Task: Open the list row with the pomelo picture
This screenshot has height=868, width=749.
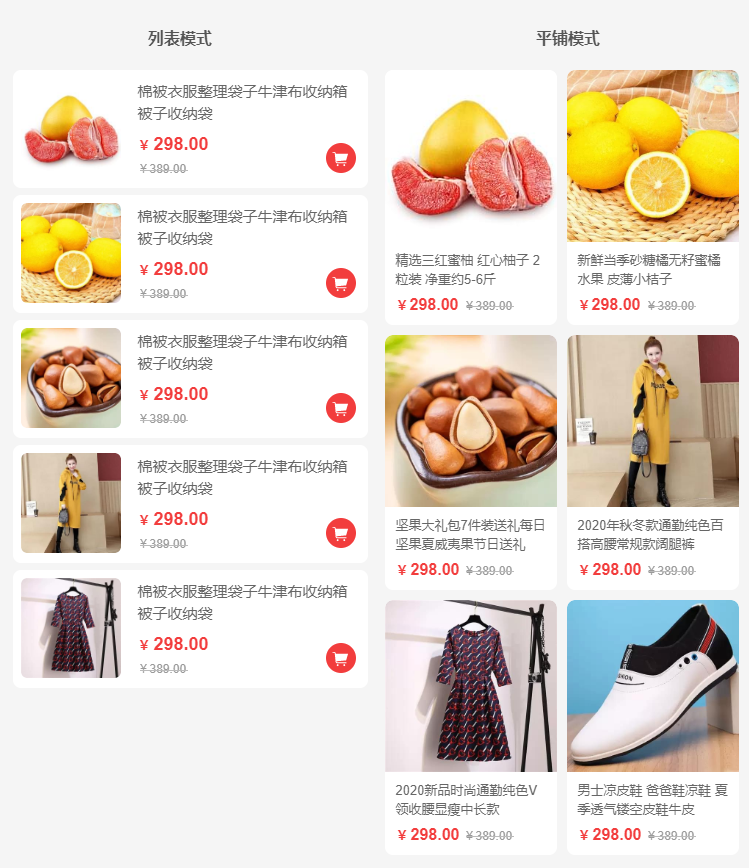Action: click(x=190, y=129)
